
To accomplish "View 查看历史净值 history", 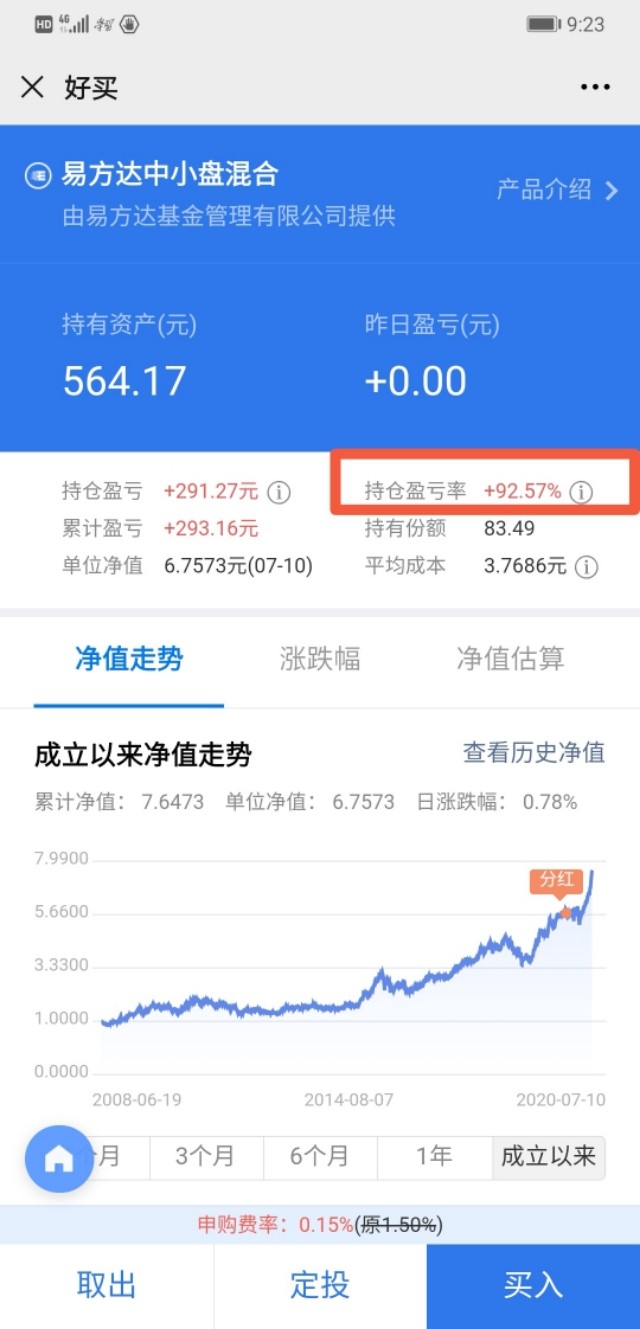I will point(533,753).
